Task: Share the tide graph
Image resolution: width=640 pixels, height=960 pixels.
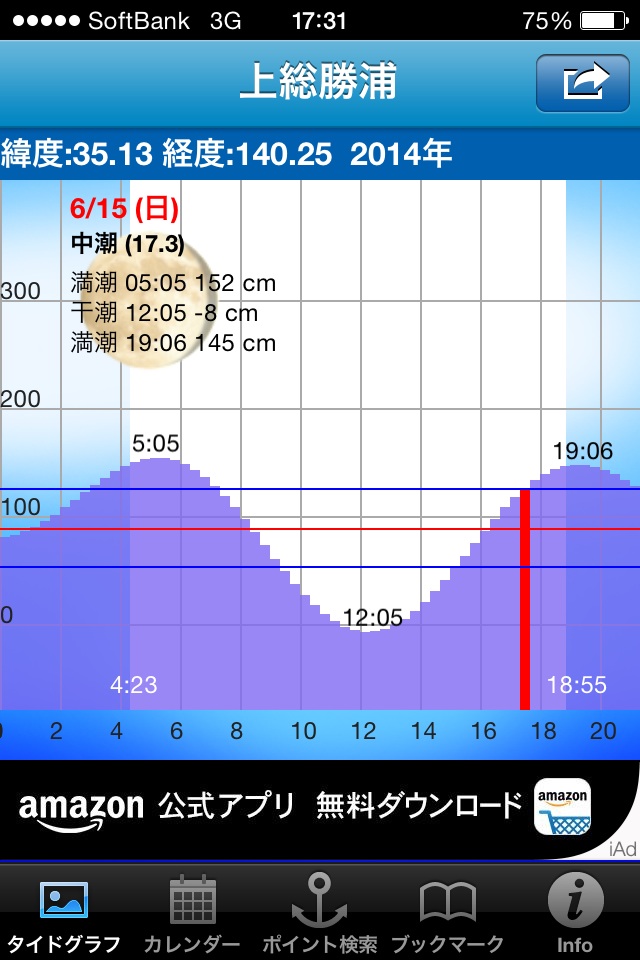Action: click(586, 83)
